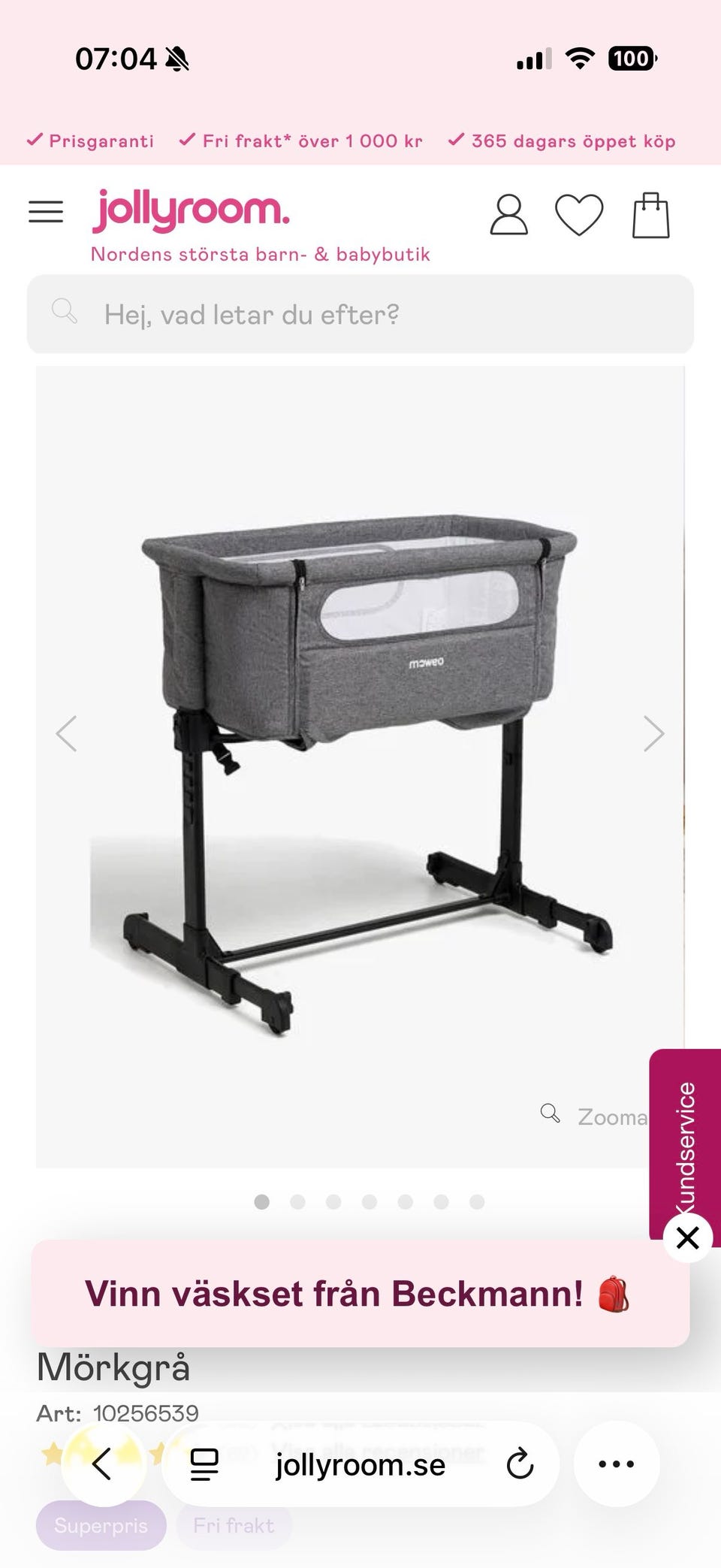Tap the jollyroom.se address bar
Screen dimensions: 721x1568
(x=360, y=1464)
